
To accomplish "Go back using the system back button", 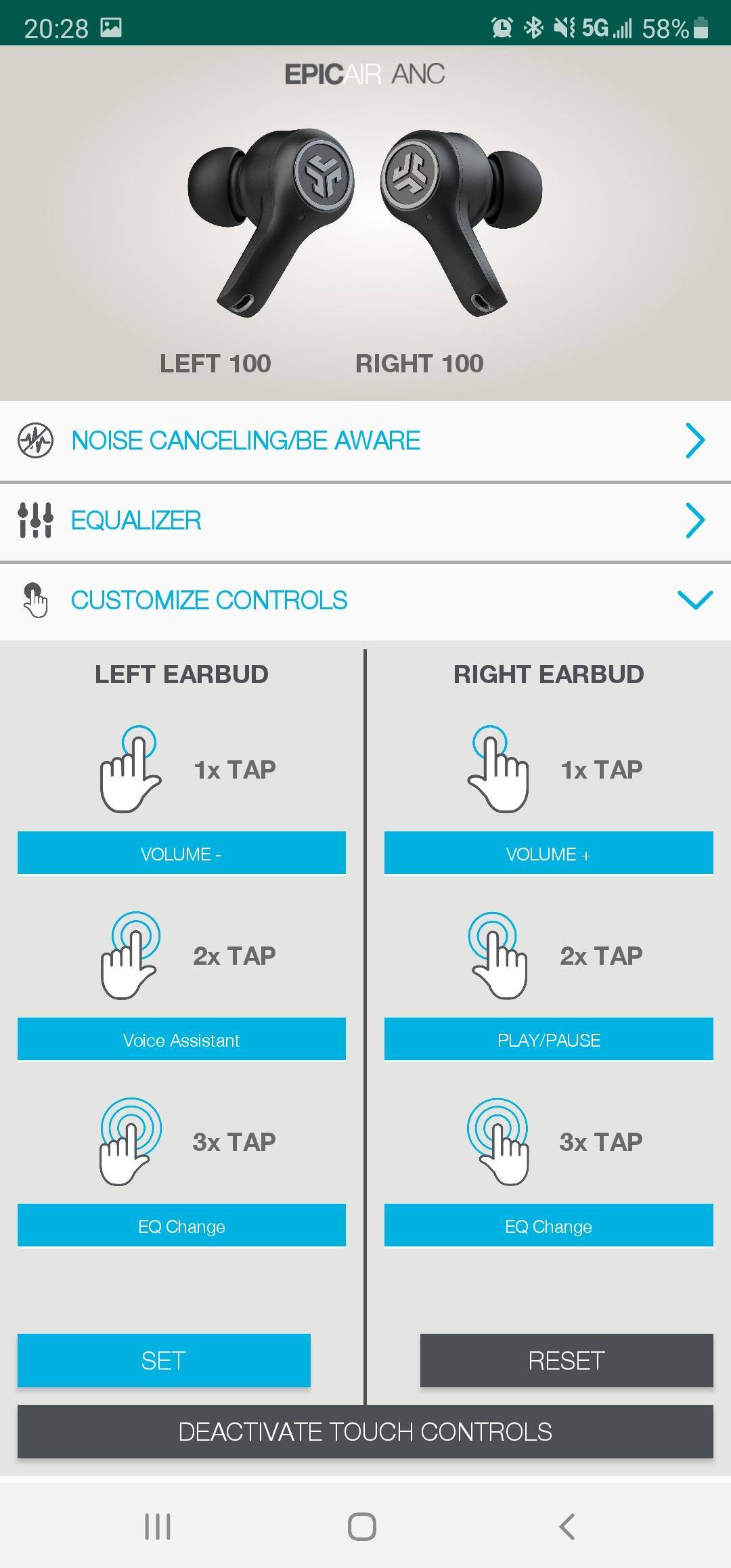I will (x=567, y=1527).
